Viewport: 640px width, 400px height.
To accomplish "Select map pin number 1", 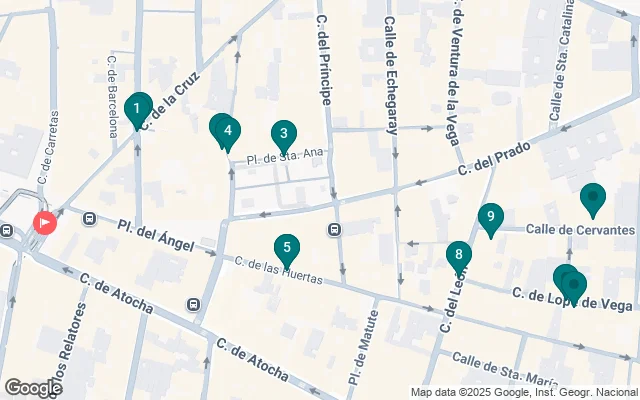I will (138, 108).
